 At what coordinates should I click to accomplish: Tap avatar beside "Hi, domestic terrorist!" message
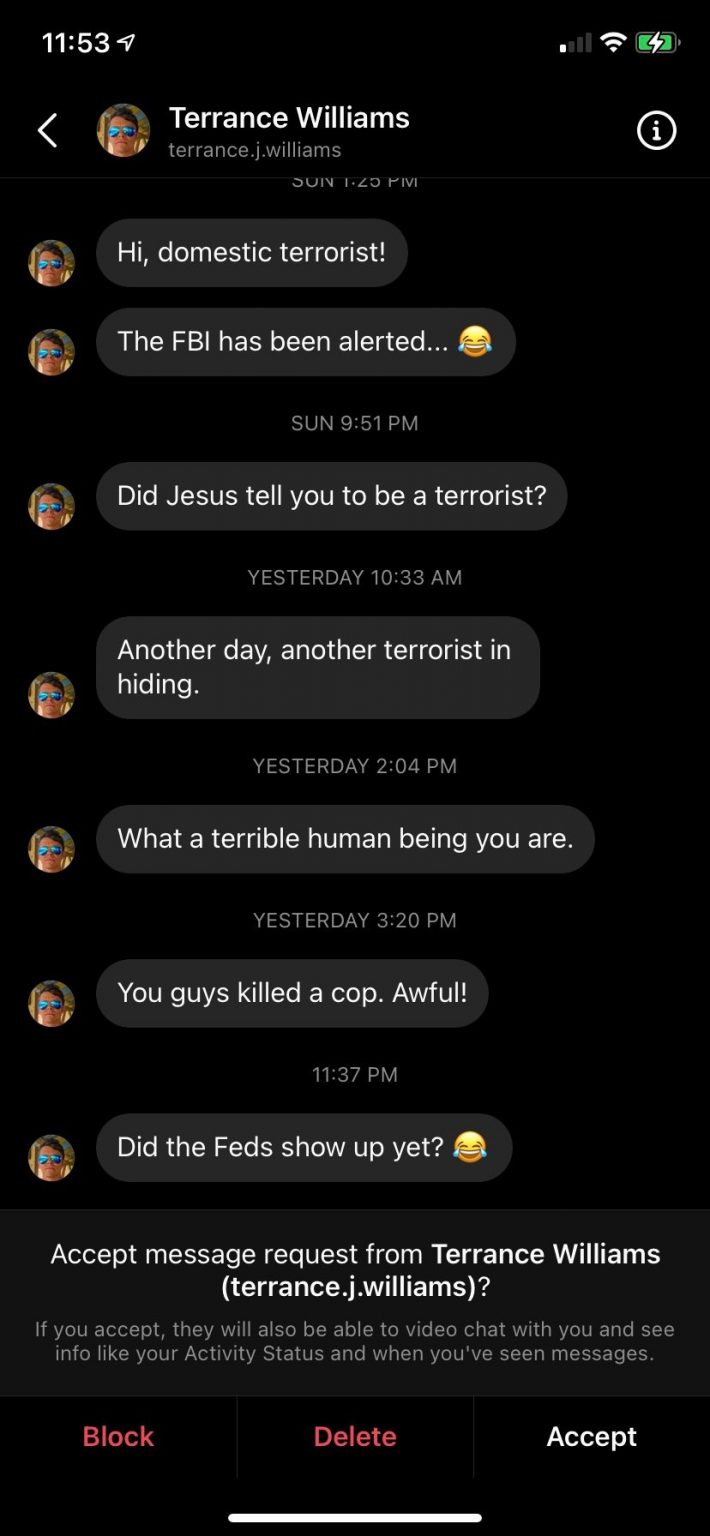[x=51, y=263]
